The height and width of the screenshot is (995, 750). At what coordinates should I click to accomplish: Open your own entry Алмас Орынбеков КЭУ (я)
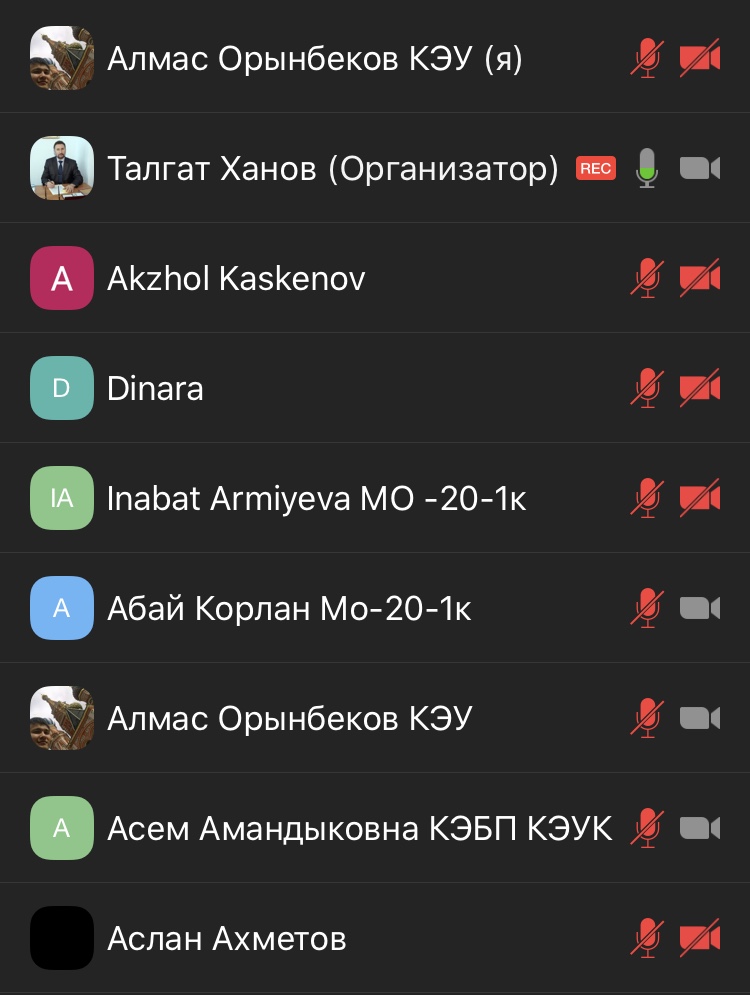point(314,59)
